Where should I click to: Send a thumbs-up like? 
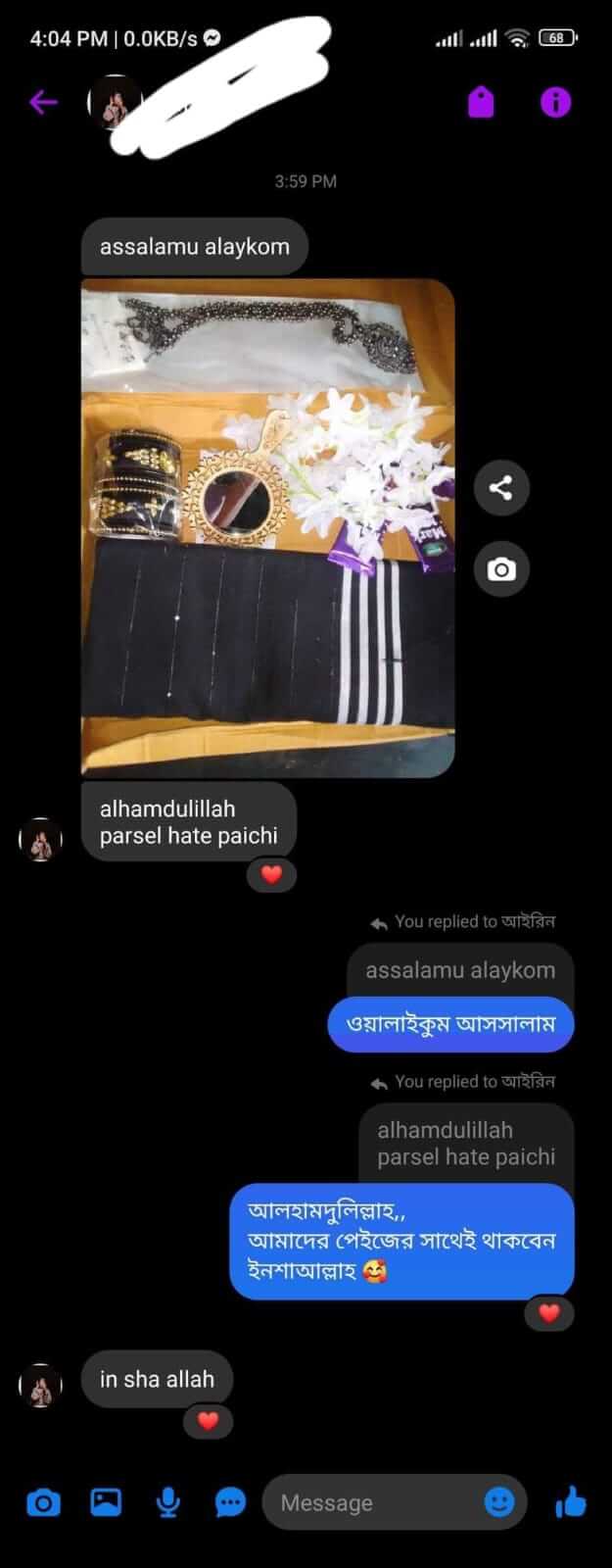[x=570, y=1502]
